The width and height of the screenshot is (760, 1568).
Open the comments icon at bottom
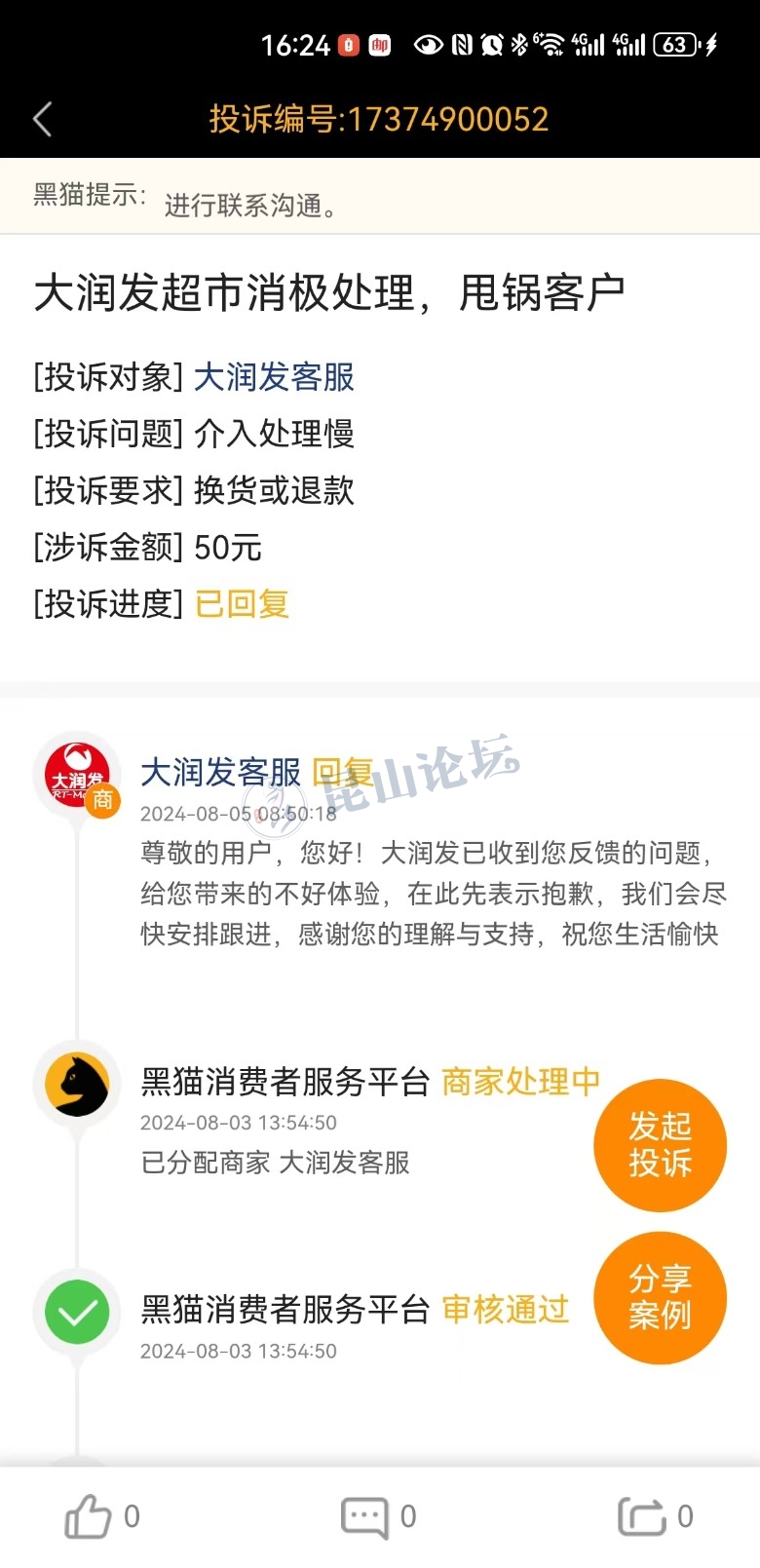(x=365, y=1516)
